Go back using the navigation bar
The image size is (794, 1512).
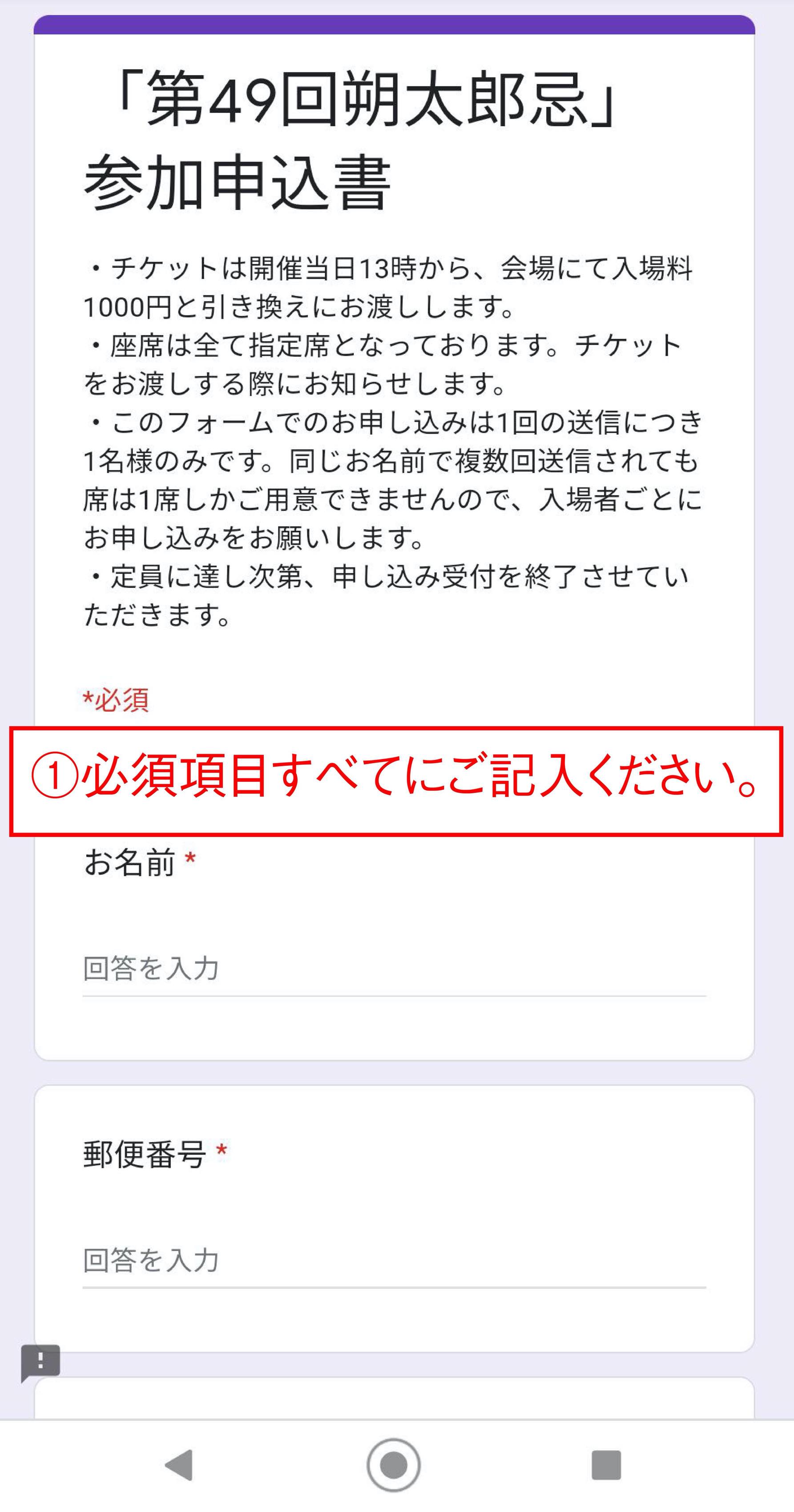coord(179,1465)
